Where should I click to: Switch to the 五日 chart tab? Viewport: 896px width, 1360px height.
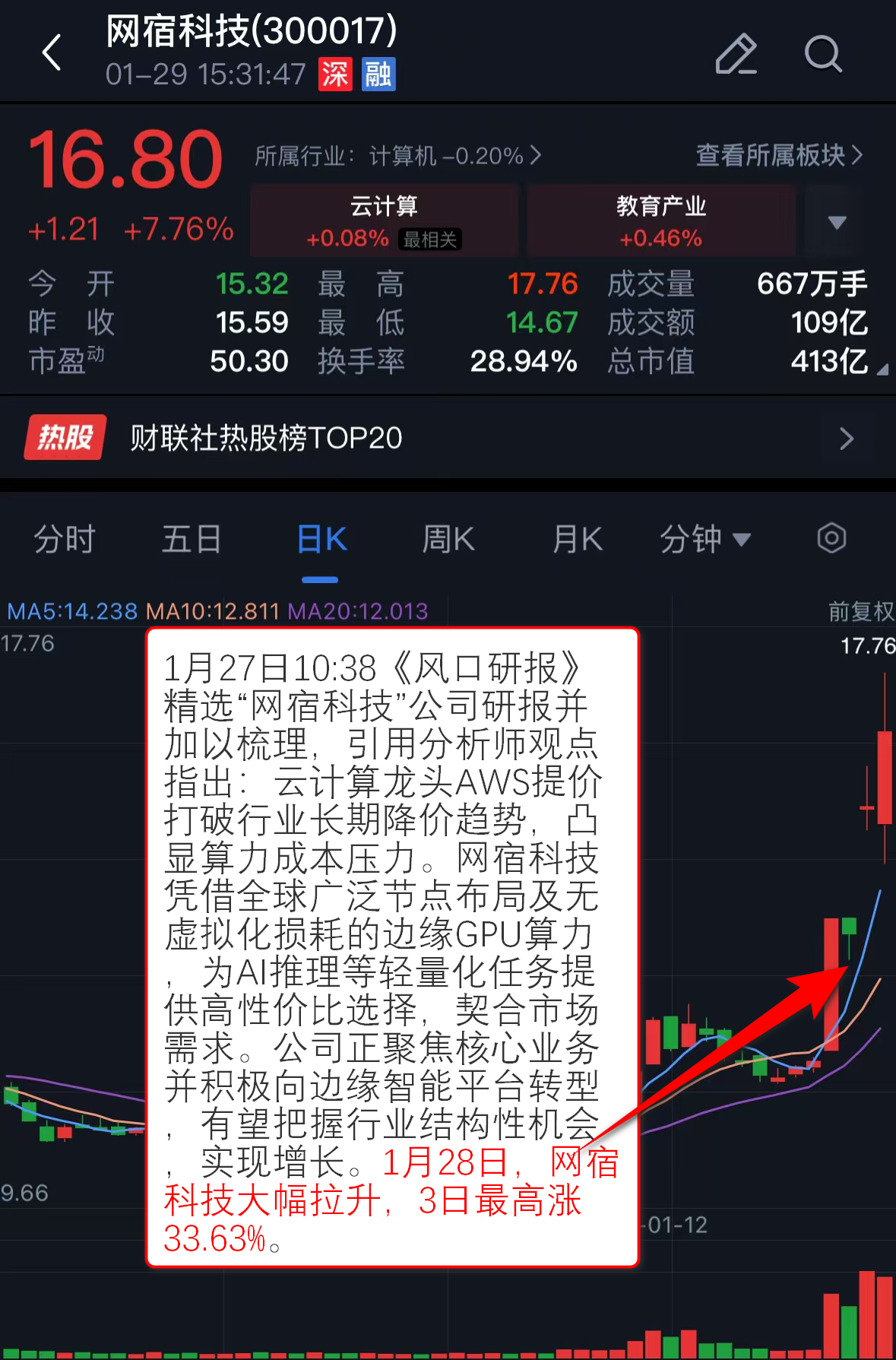tap(191, 540)
